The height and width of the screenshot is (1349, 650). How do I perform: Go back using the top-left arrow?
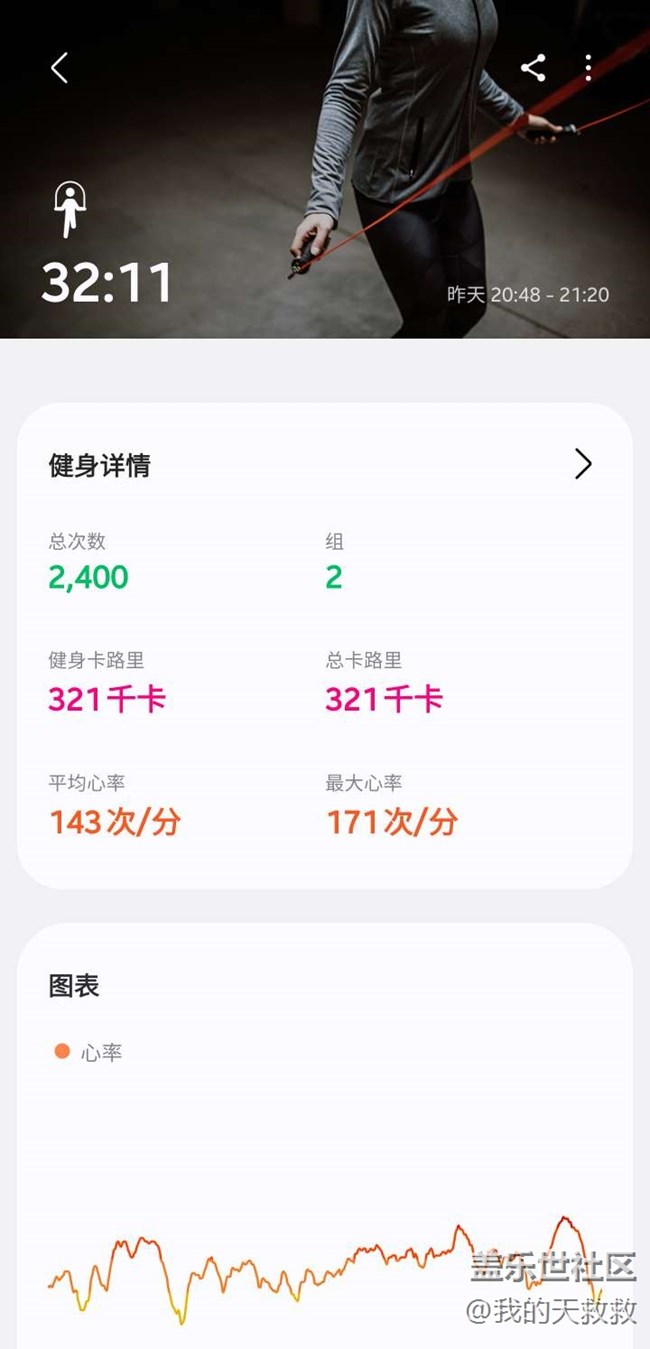tap(59, 68)
